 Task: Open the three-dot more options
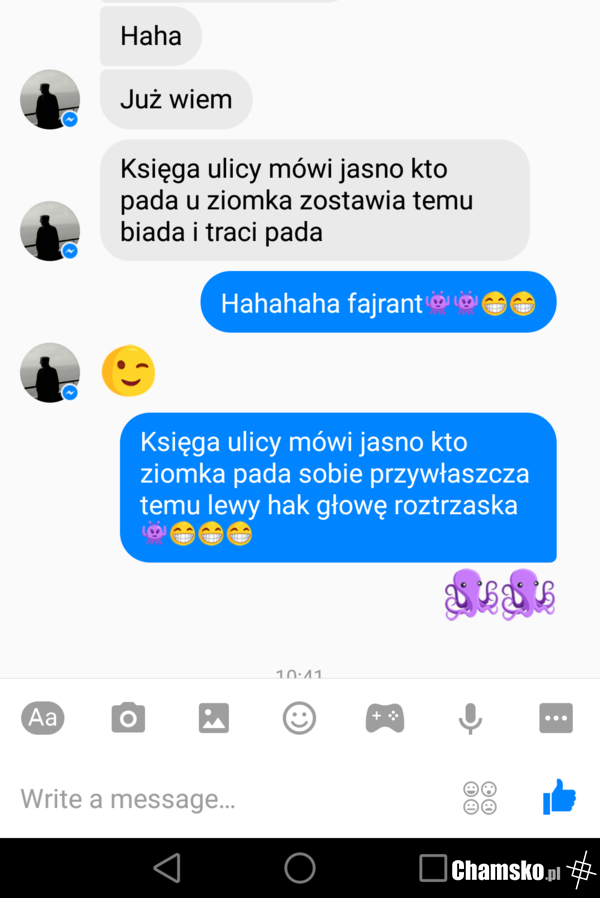coord(555,717)
